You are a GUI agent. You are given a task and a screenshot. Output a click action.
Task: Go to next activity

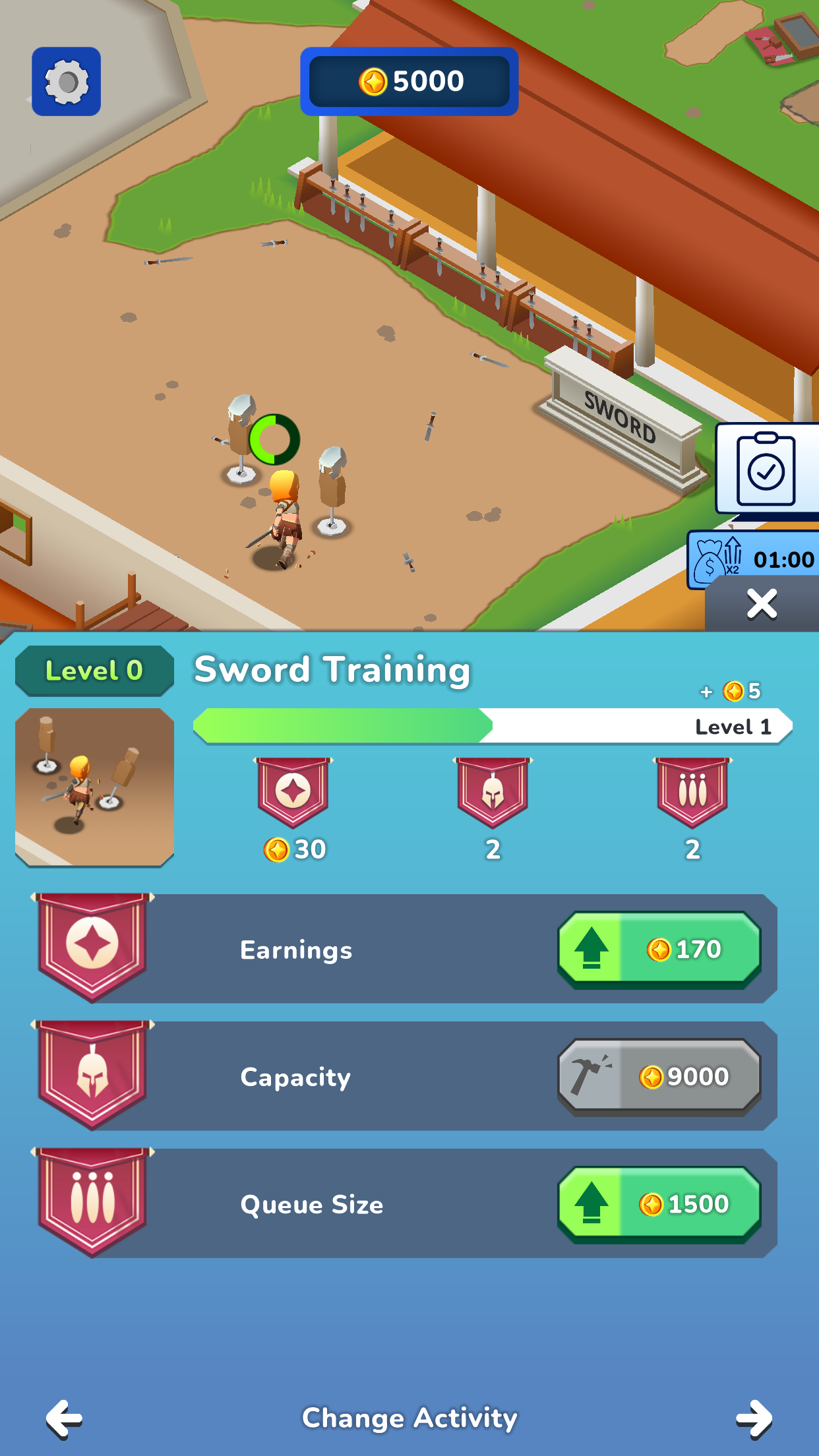[754, 1418]
